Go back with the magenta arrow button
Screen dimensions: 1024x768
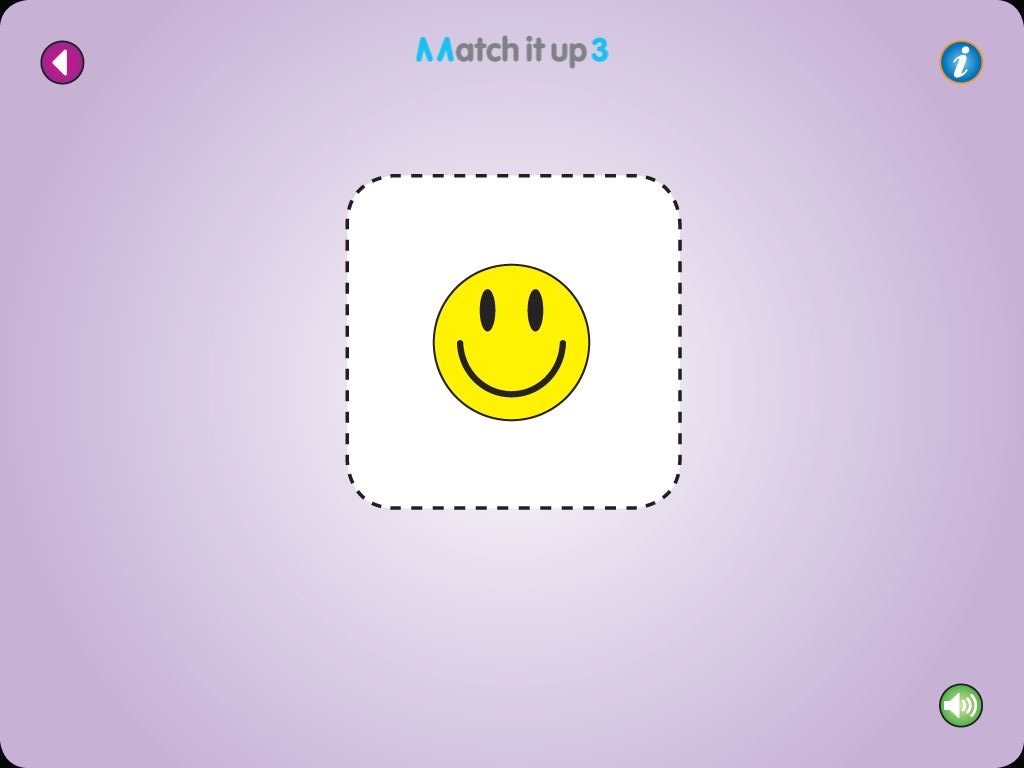point(63,63)
